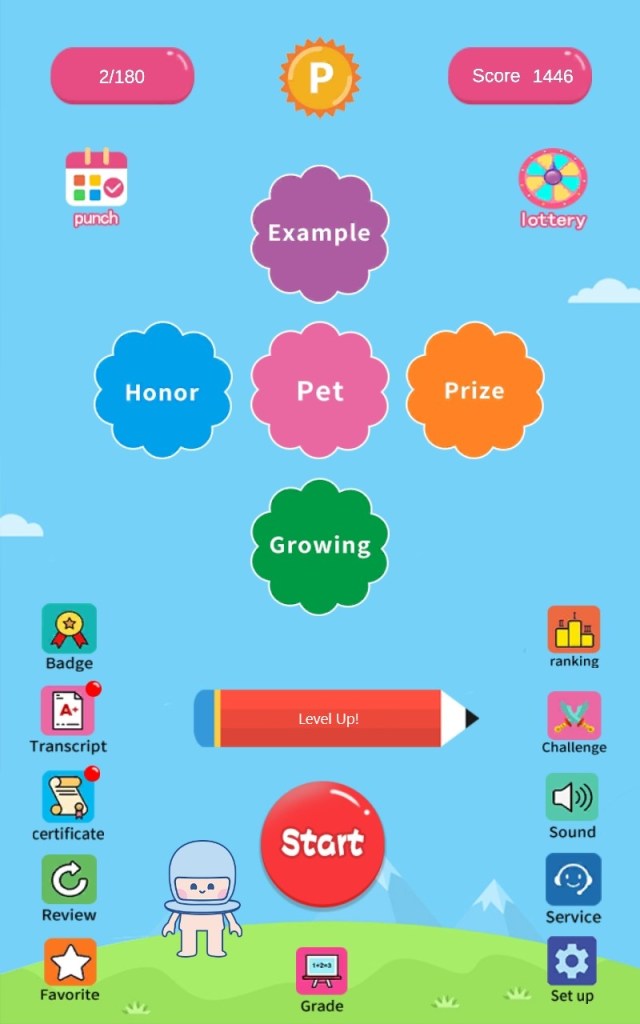
Task: Open the Prize section
Action: (x=474, y=390)
